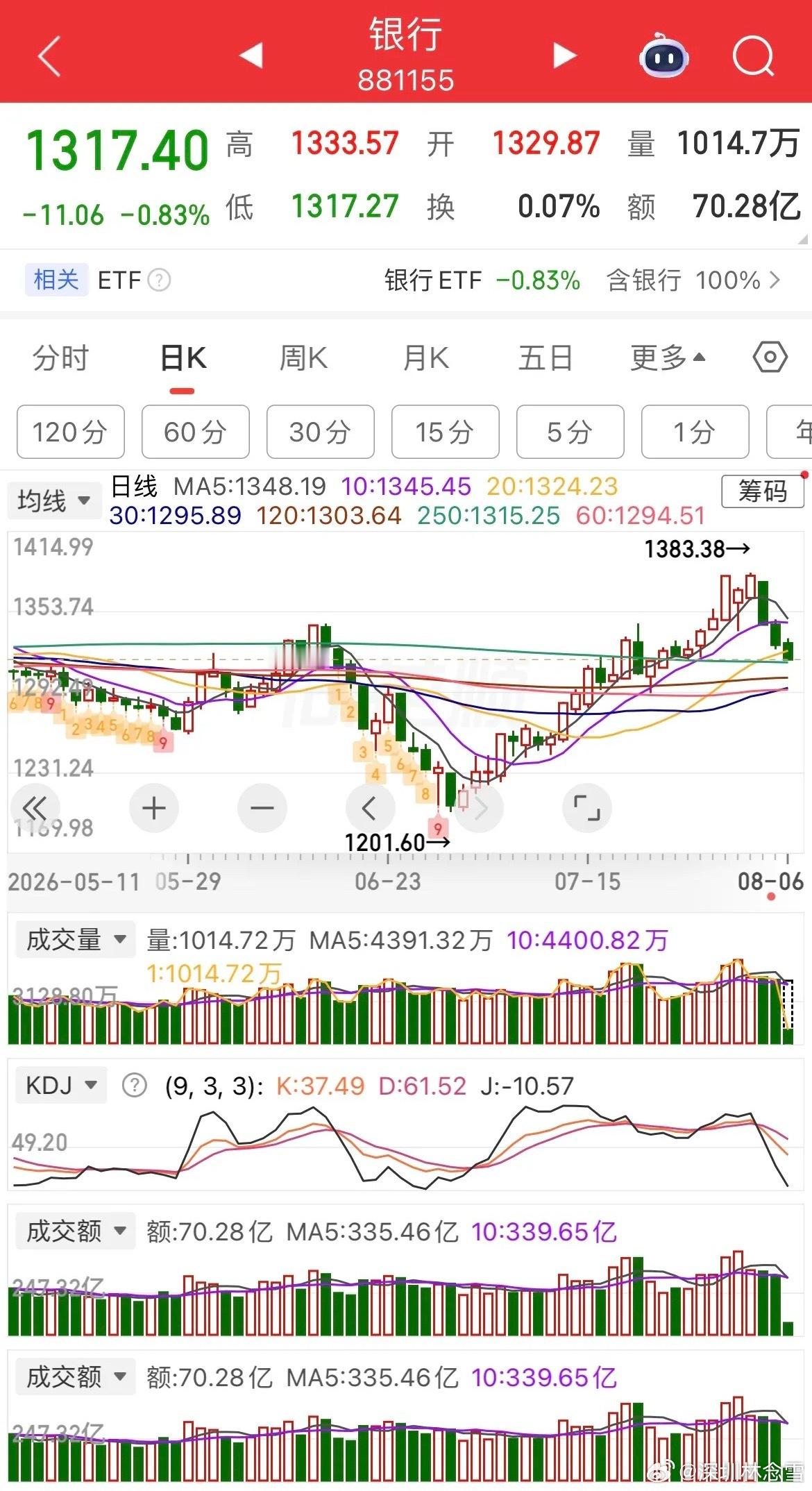Go back using the top-left arrow
This screenshot has width=812, height=1491.
click(50, 56)
